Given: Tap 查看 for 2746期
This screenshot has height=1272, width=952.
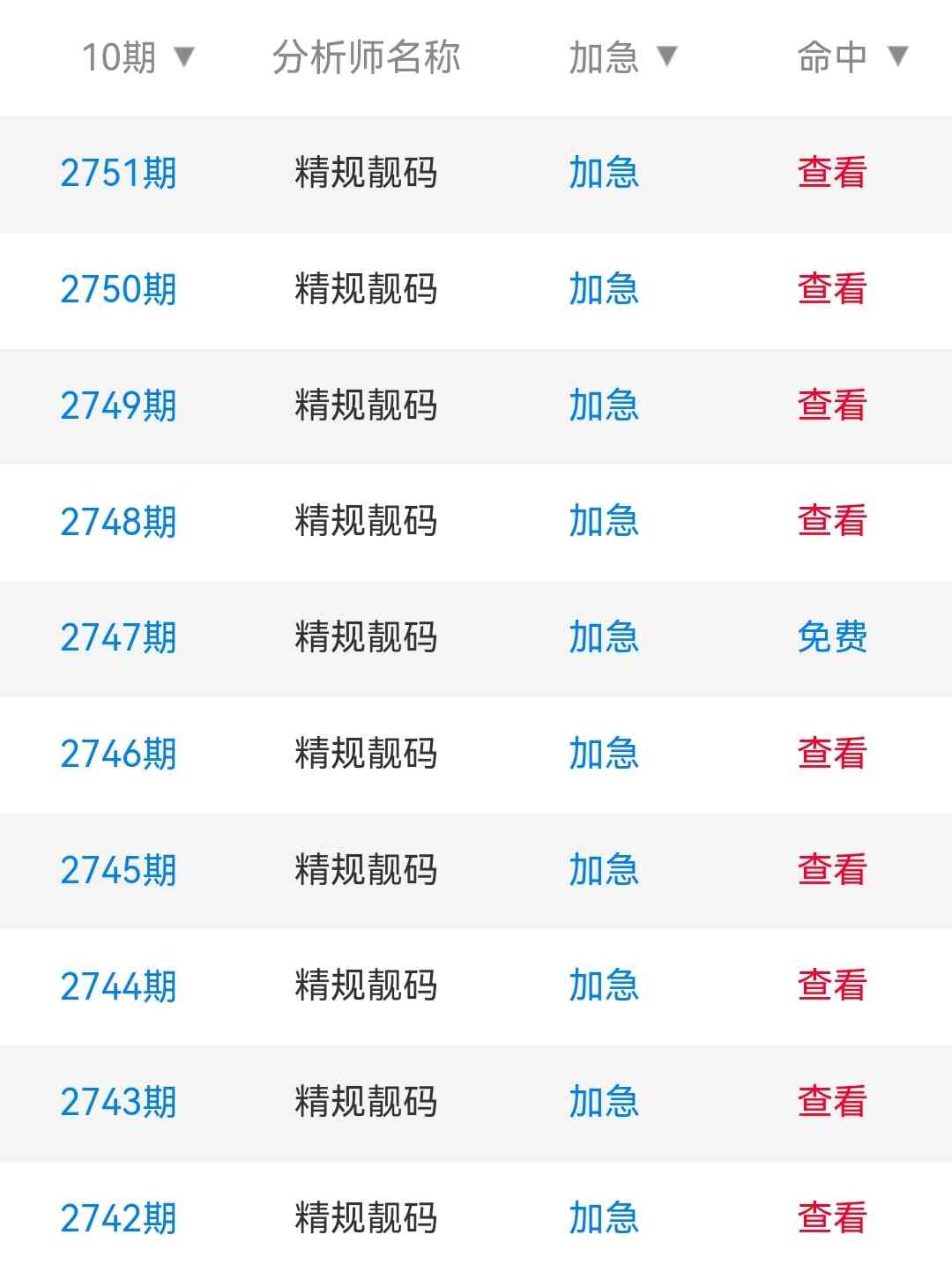Looking at the screenshot, I should point(832,754).
